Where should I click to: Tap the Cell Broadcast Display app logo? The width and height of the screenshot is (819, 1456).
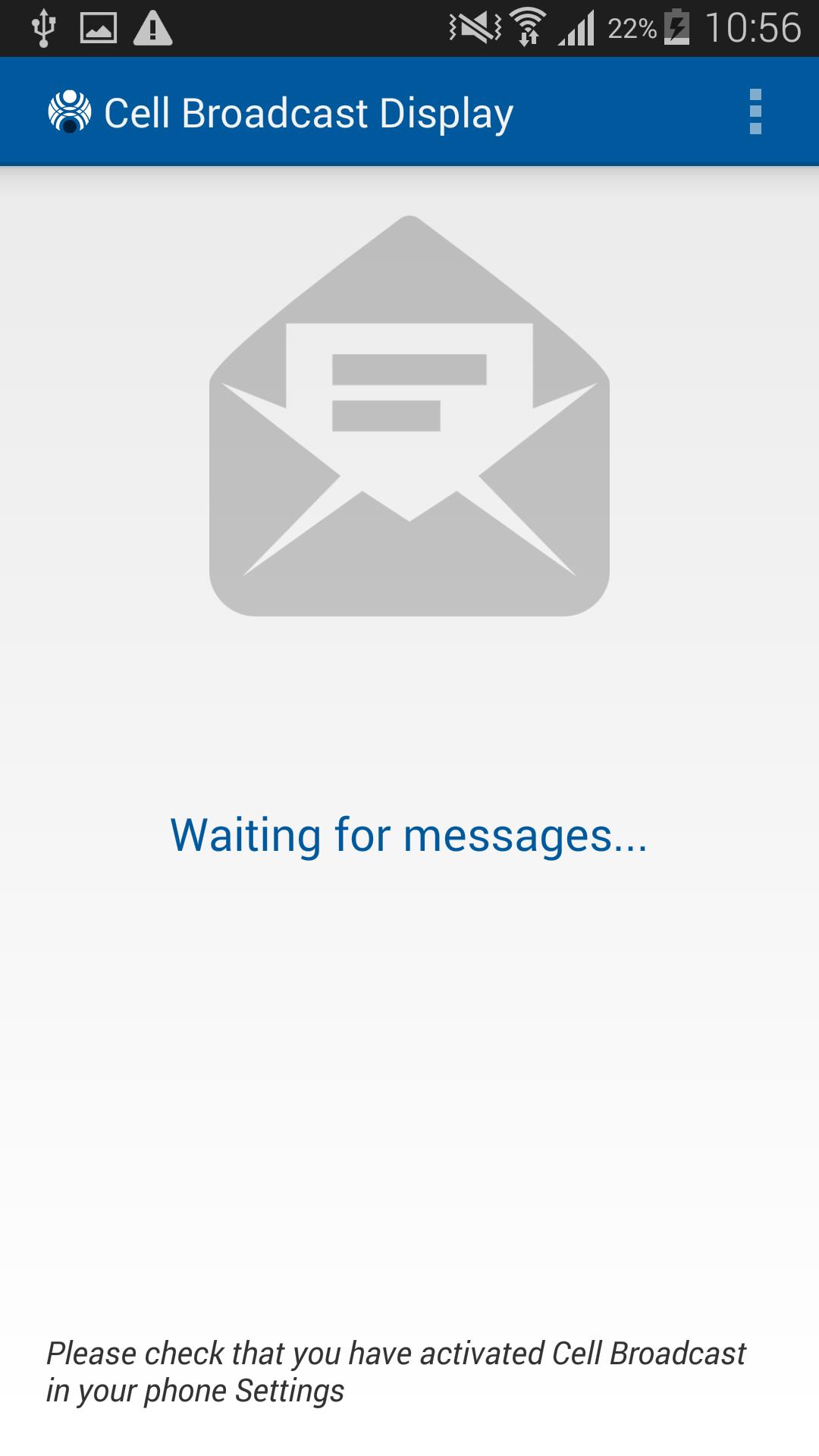click(71, 111)
